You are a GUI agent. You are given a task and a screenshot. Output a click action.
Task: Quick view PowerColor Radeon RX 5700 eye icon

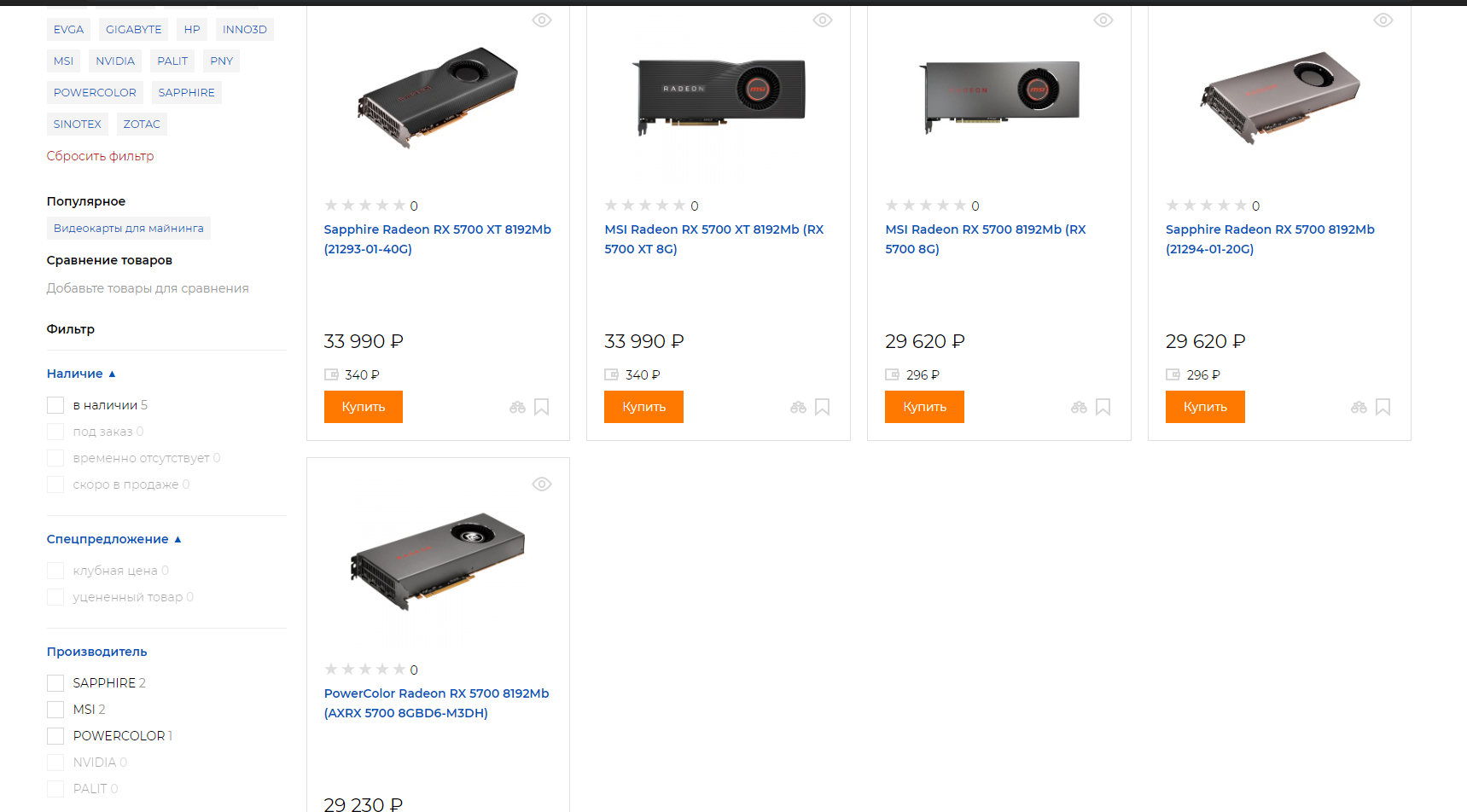pos(542,484)
